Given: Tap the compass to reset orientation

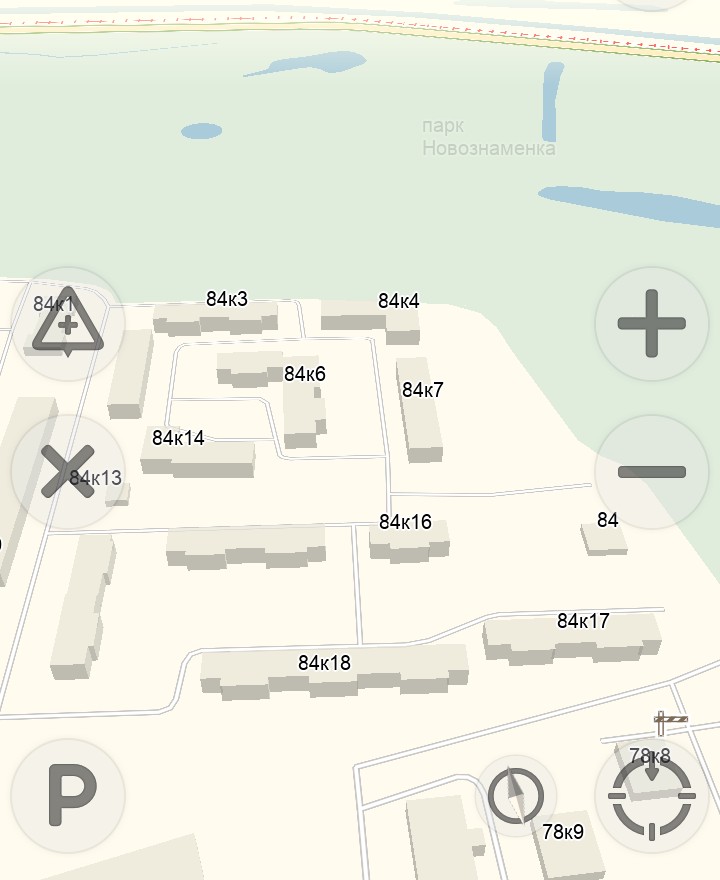Looking at the screenshot, I should [516, 796].
